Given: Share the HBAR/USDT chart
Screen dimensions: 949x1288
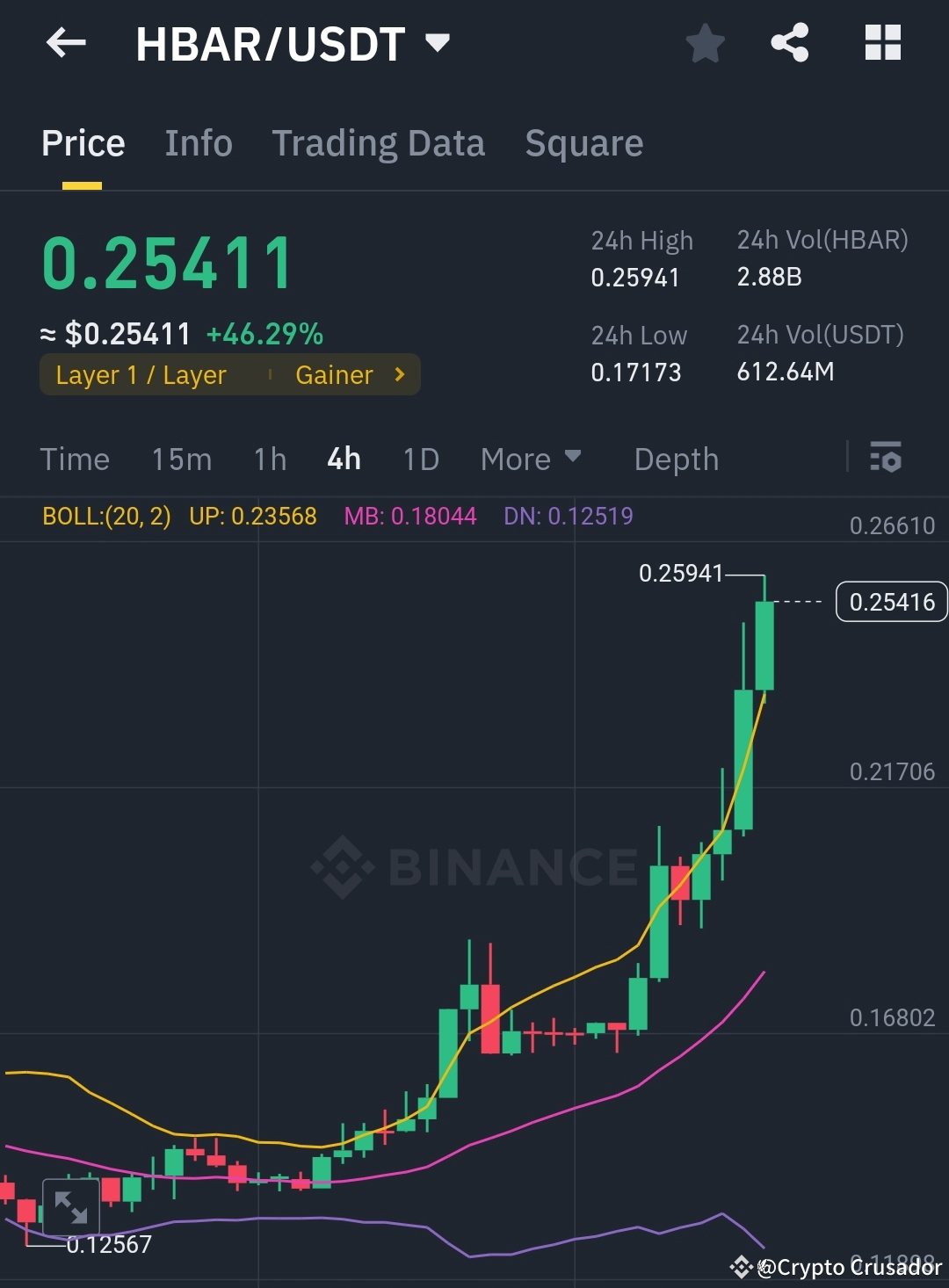Looking at the screenshot, I should click(789, 42).
